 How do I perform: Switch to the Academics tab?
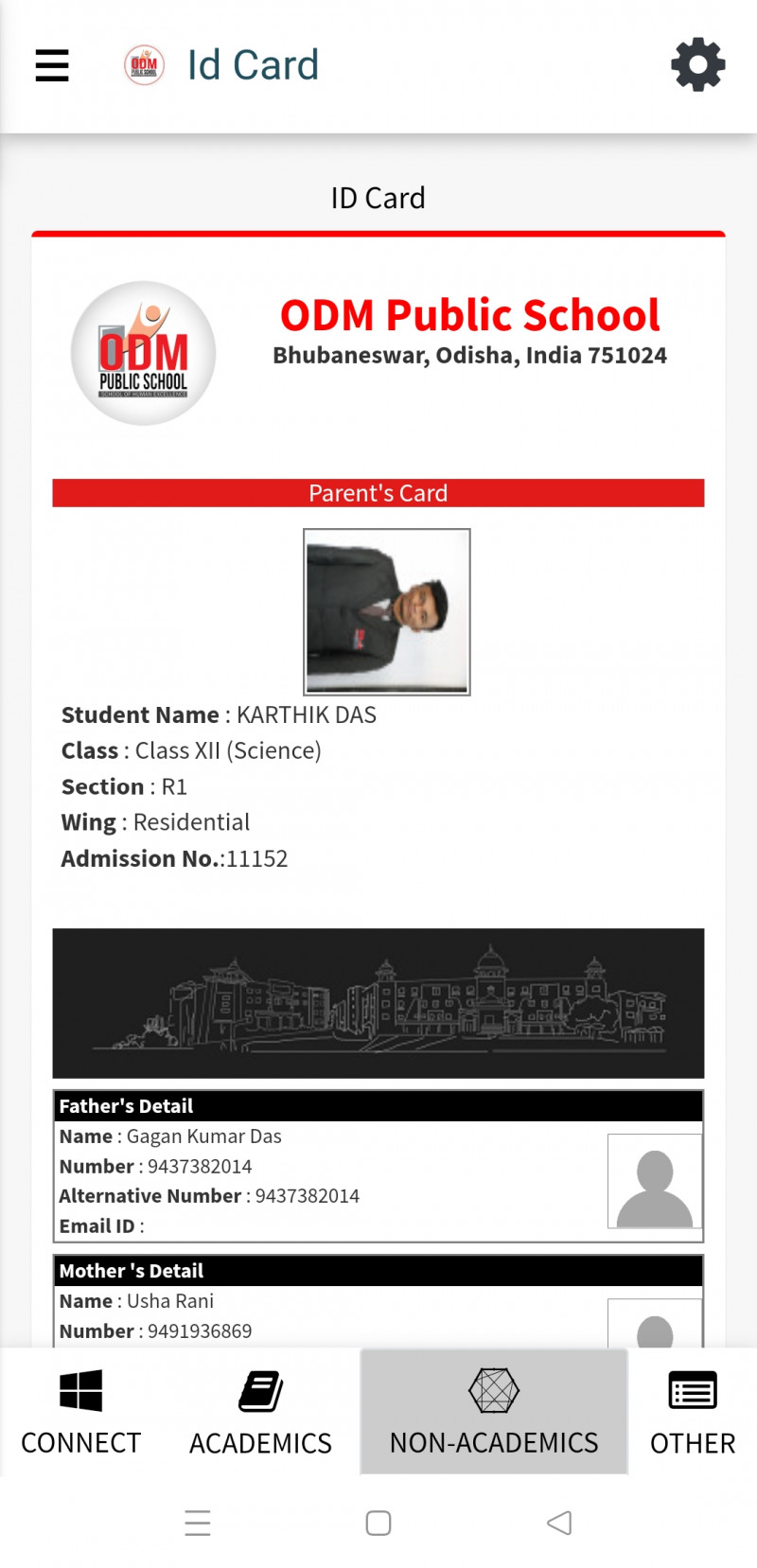click(260, 1412)
